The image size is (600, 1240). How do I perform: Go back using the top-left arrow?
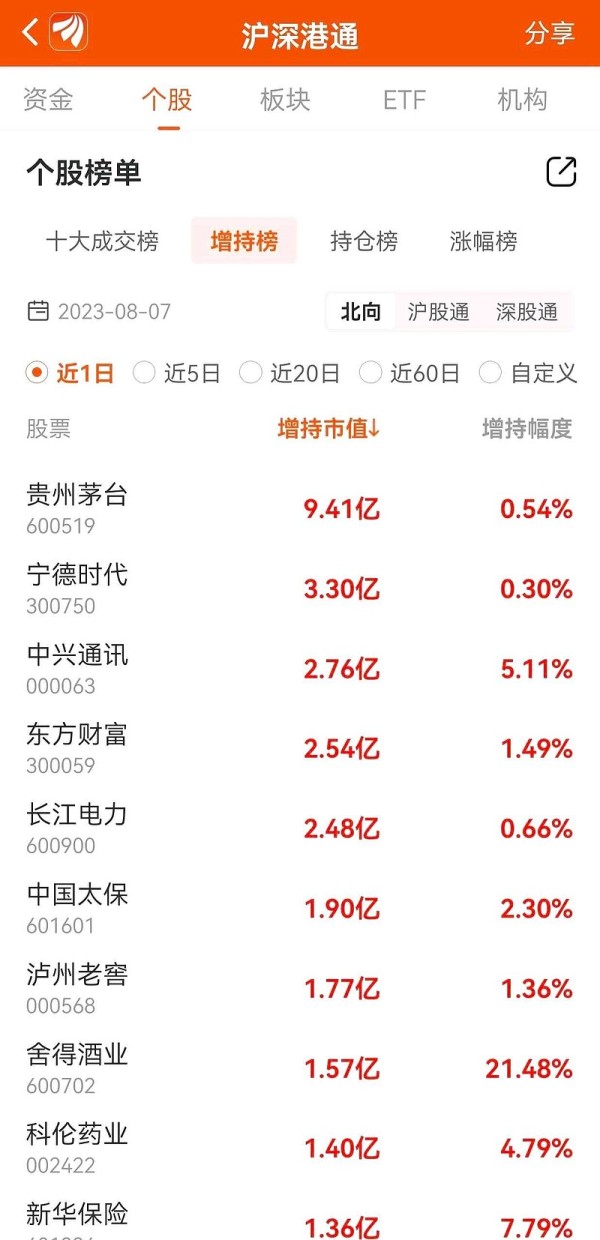pyautogui.click(x=31, y=33)
